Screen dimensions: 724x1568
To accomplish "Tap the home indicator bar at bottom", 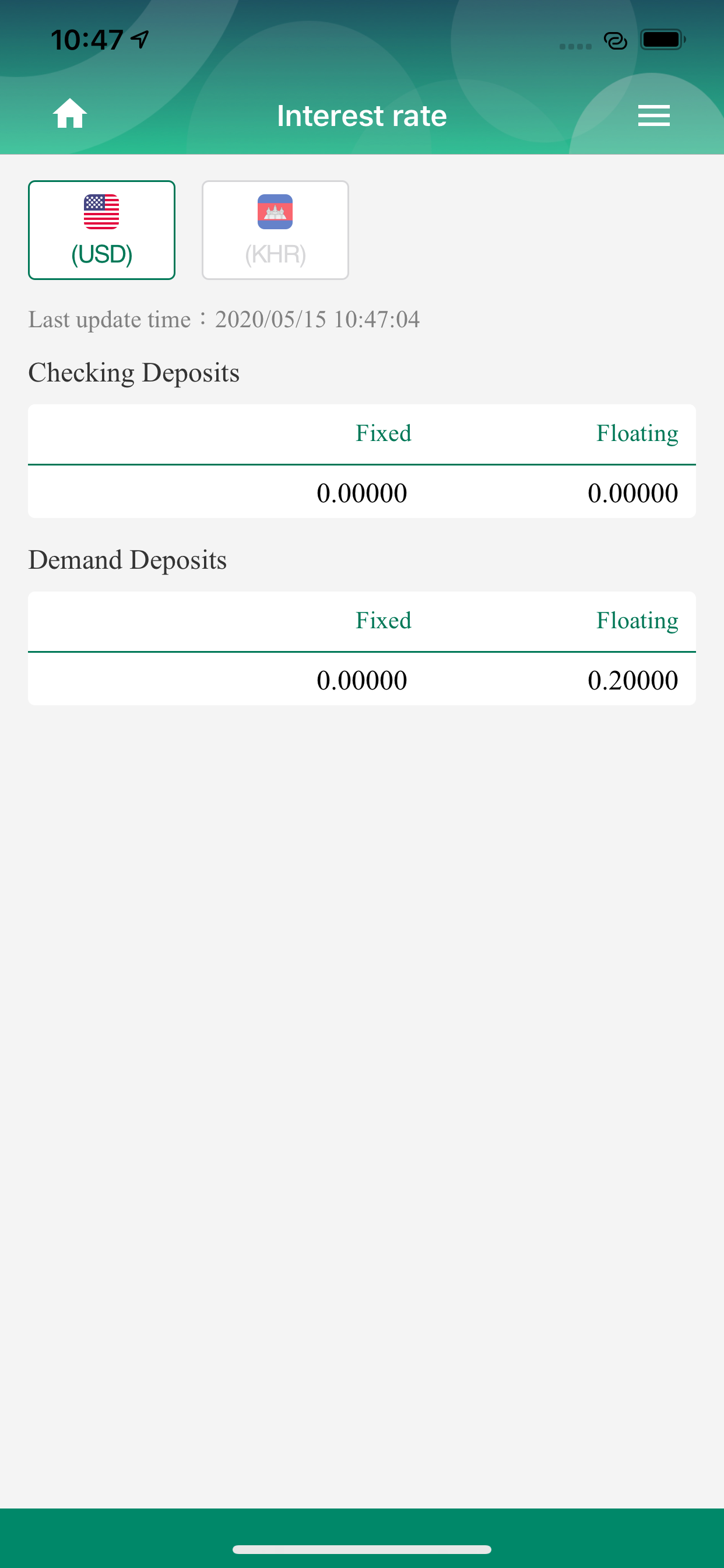I will (x=361, y=1549).
